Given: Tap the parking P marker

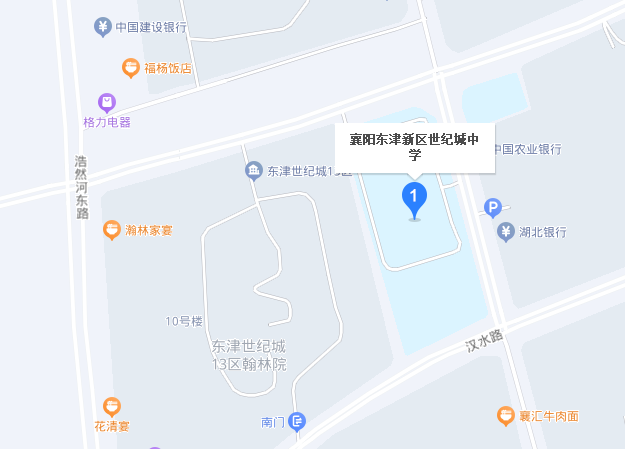Looking at the screenshot, I should point(492,208).
